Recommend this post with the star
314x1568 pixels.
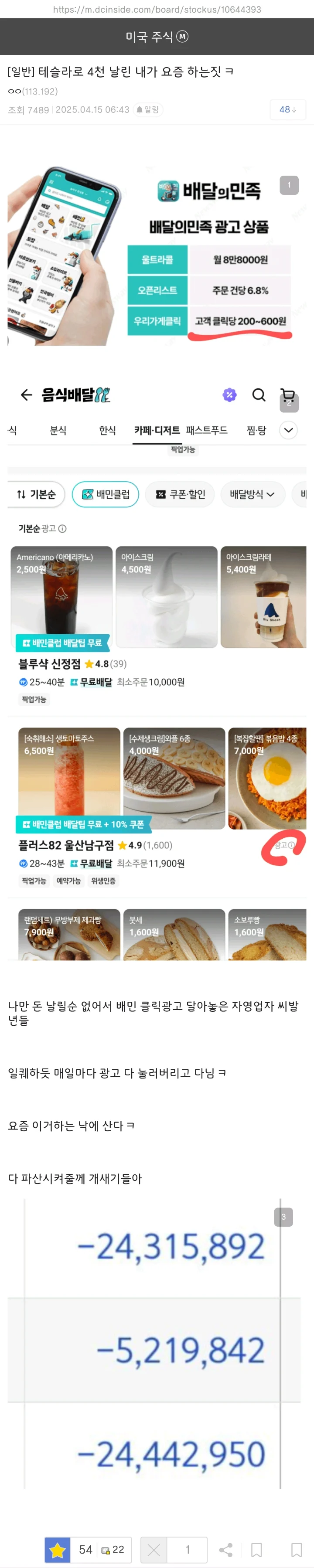[58, 1549]
